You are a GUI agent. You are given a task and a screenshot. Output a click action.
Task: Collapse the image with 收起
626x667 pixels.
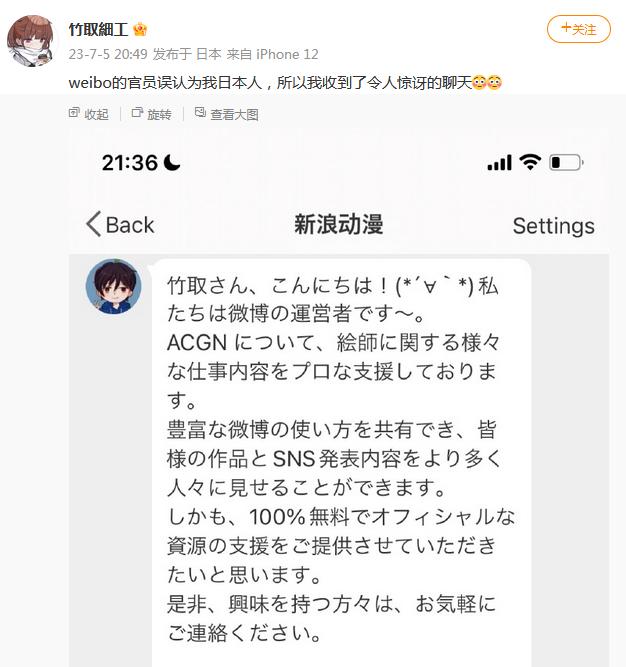tap(89, 115)
